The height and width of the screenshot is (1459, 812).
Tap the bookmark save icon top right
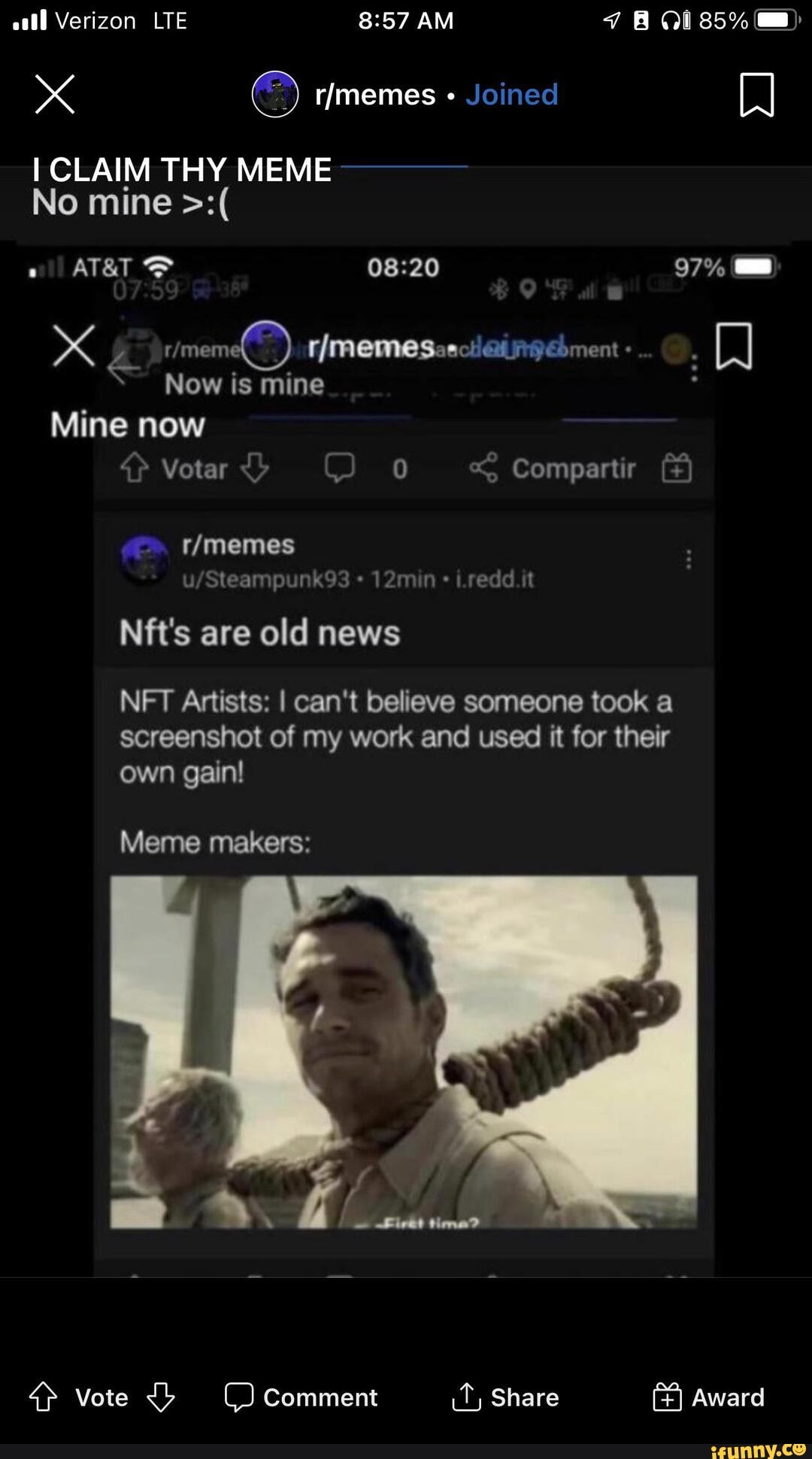coord(759,96)
